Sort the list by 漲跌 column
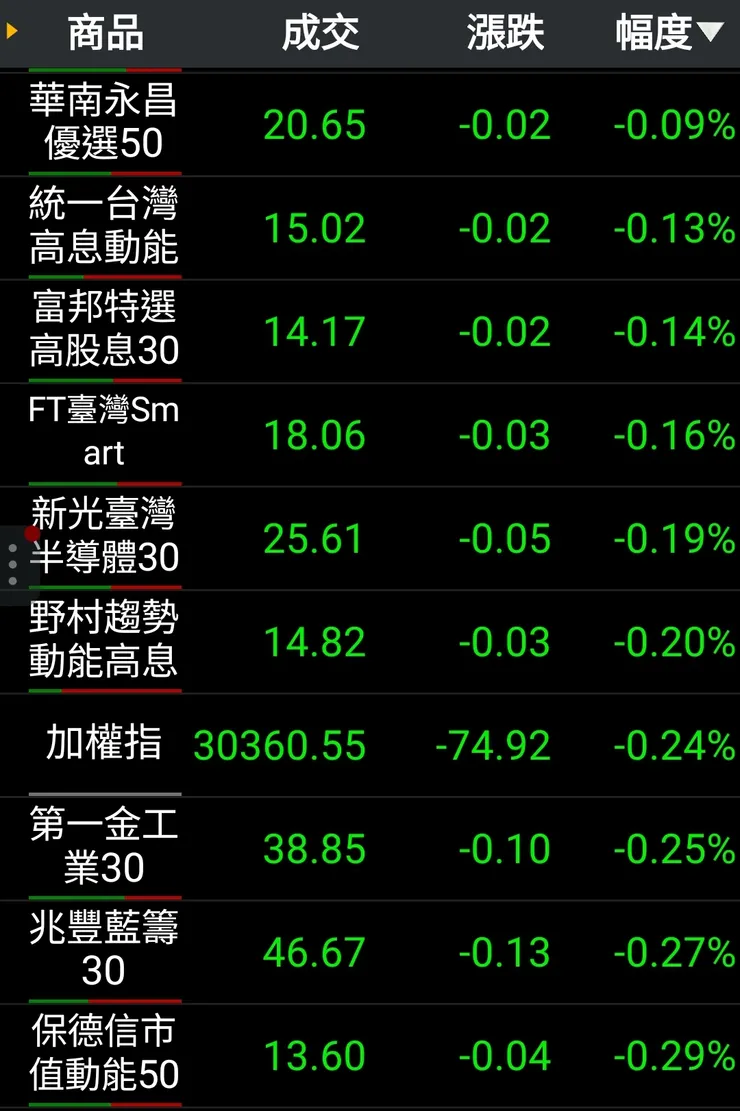740x1111 pixels. [505, 34]
